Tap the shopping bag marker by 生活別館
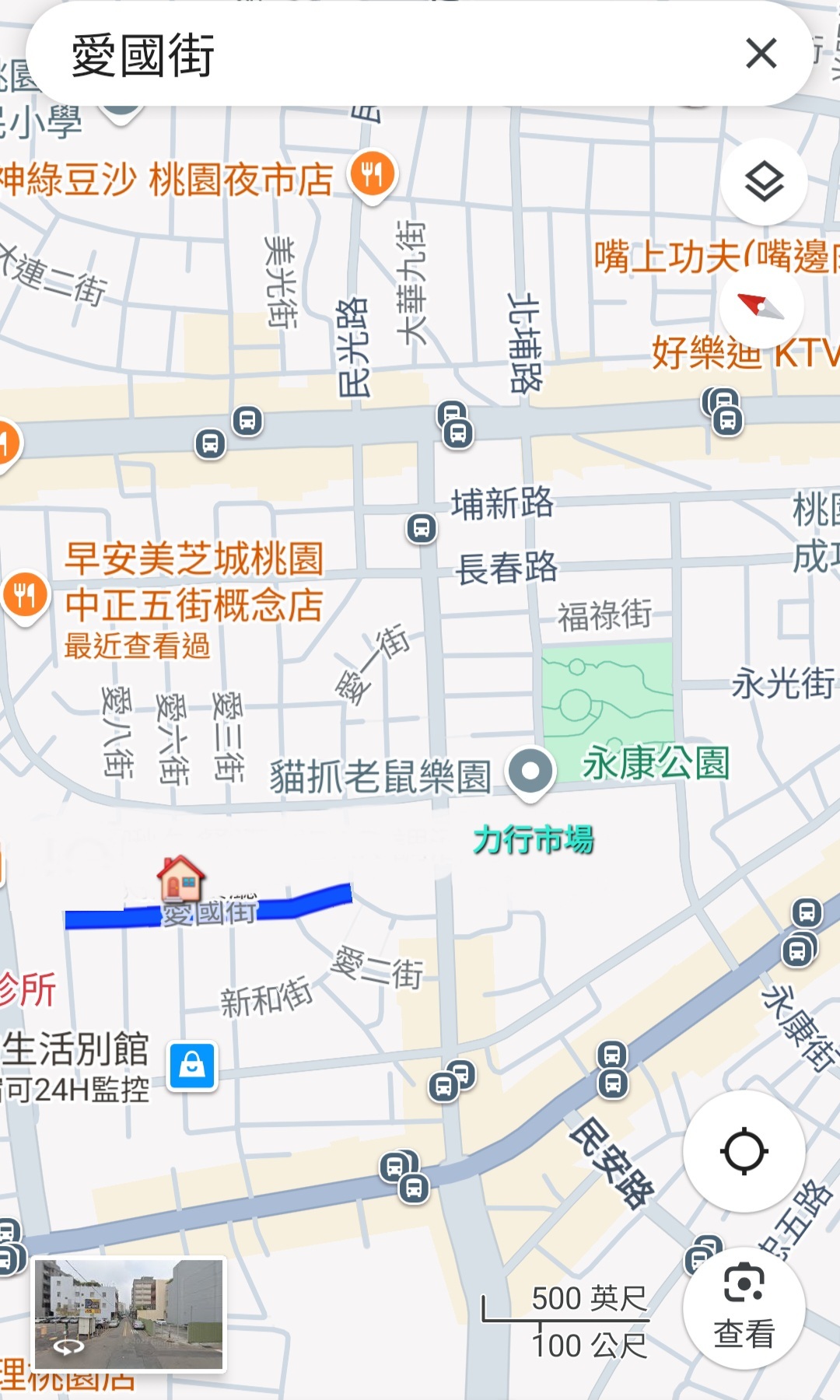This screenshot has height=1400, width=840. 192,1066
